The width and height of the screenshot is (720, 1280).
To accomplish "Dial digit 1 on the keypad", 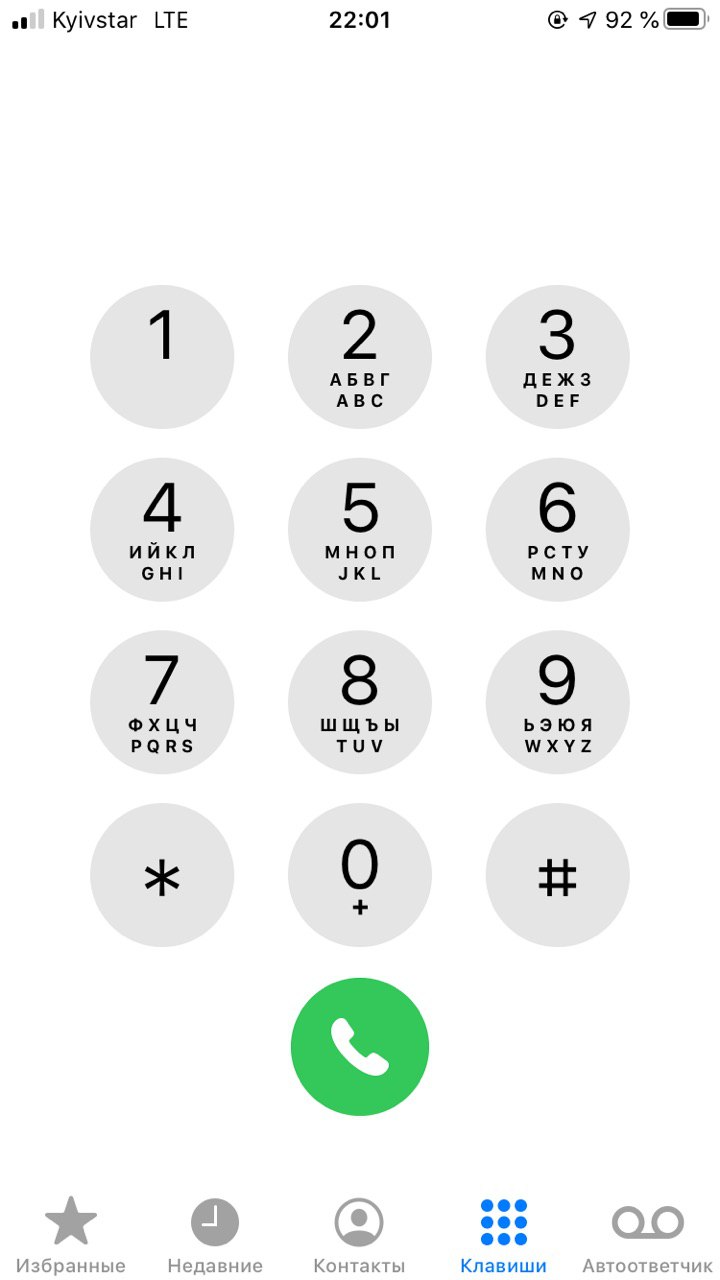I will [162, 357].
